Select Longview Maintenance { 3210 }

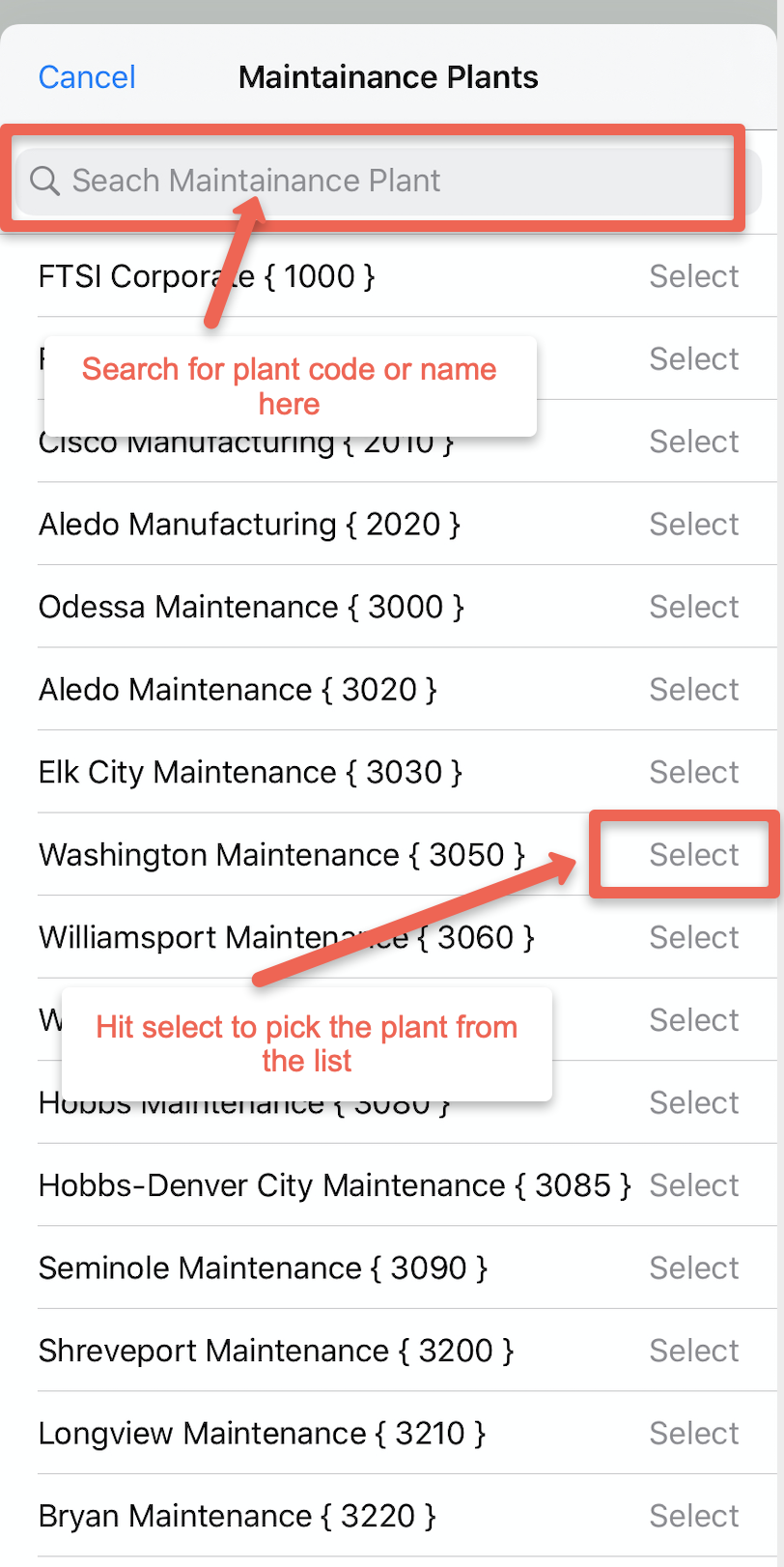point(693,1433)
